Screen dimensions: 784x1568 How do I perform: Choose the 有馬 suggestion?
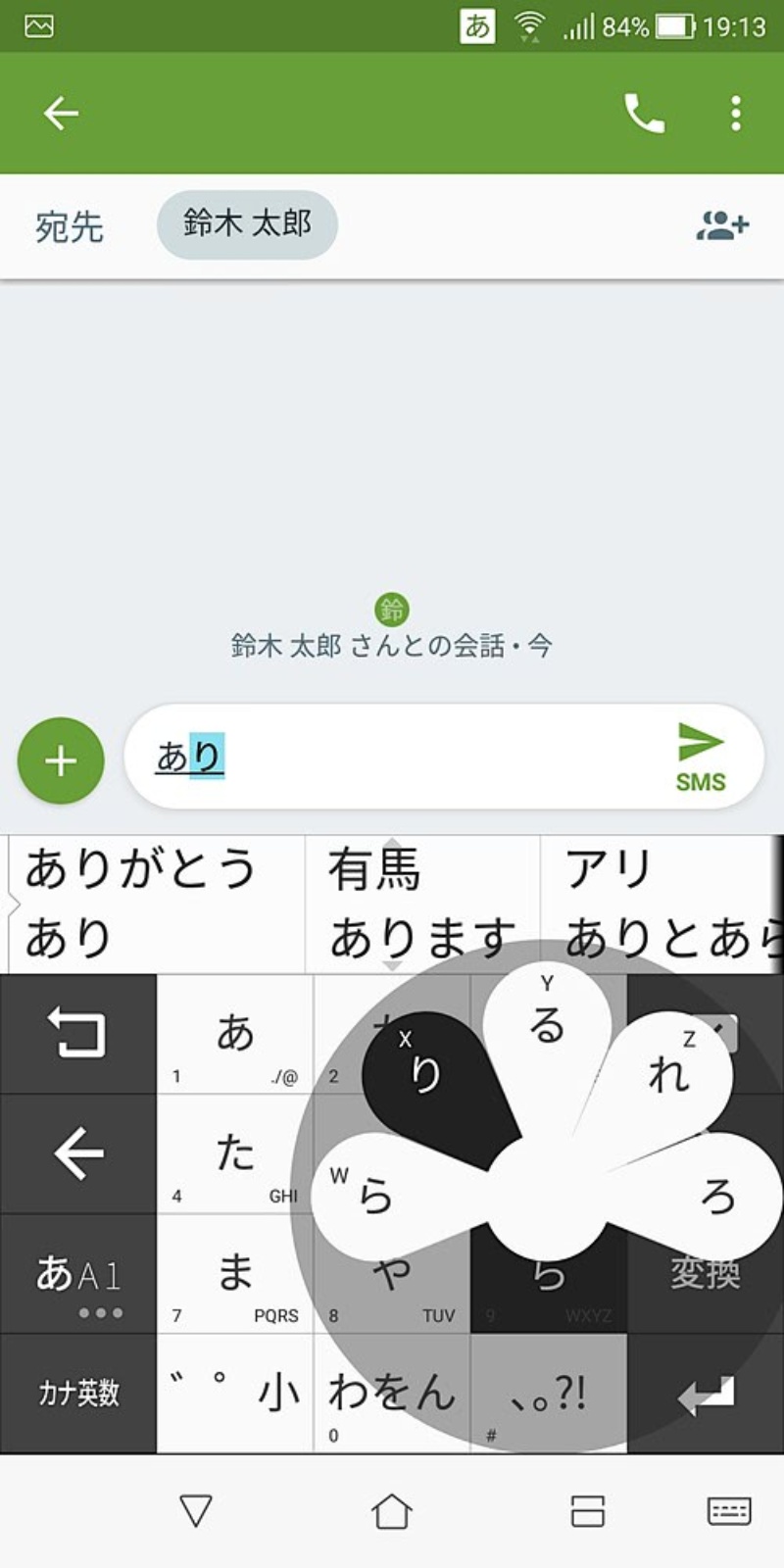pyautogui.click(x=374, y=870)
